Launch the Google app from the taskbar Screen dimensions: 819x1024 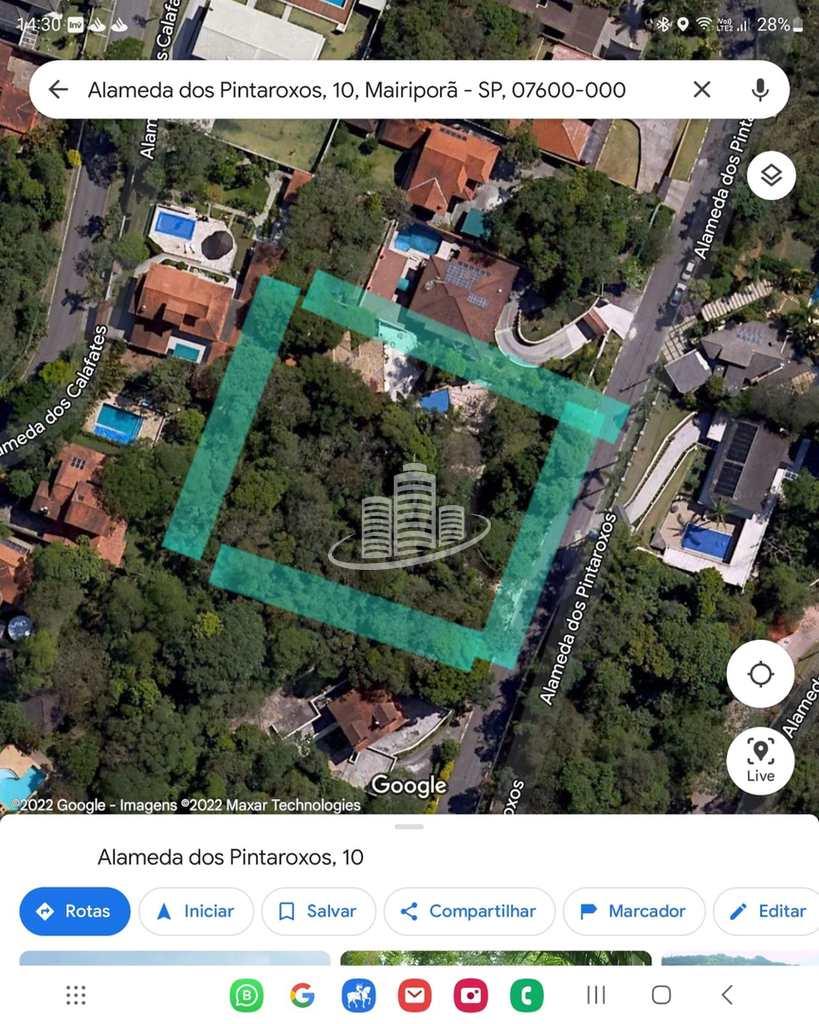pos(302,994)
